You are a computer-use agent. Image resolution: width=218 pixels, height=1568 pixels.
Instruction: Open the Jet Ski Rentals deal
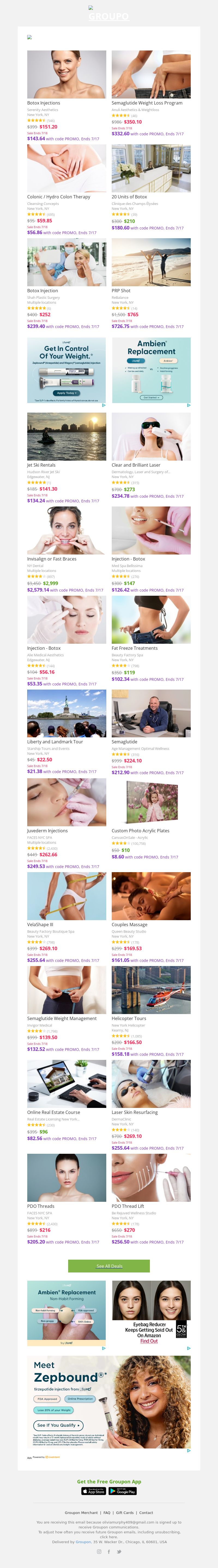tap(41, 464)
